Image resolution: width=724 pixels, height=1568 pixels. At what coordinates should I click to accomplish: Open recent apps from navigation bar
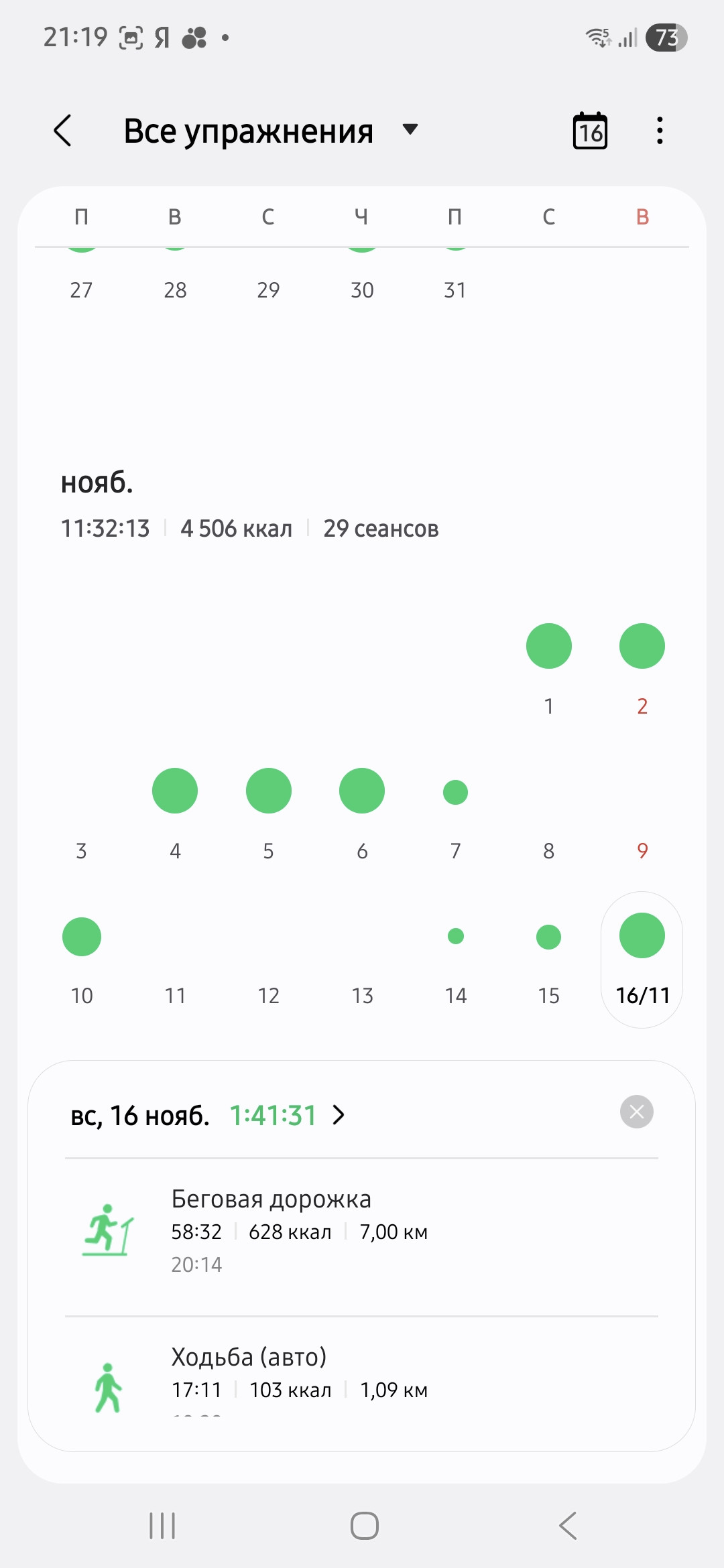coord(162,1526)
